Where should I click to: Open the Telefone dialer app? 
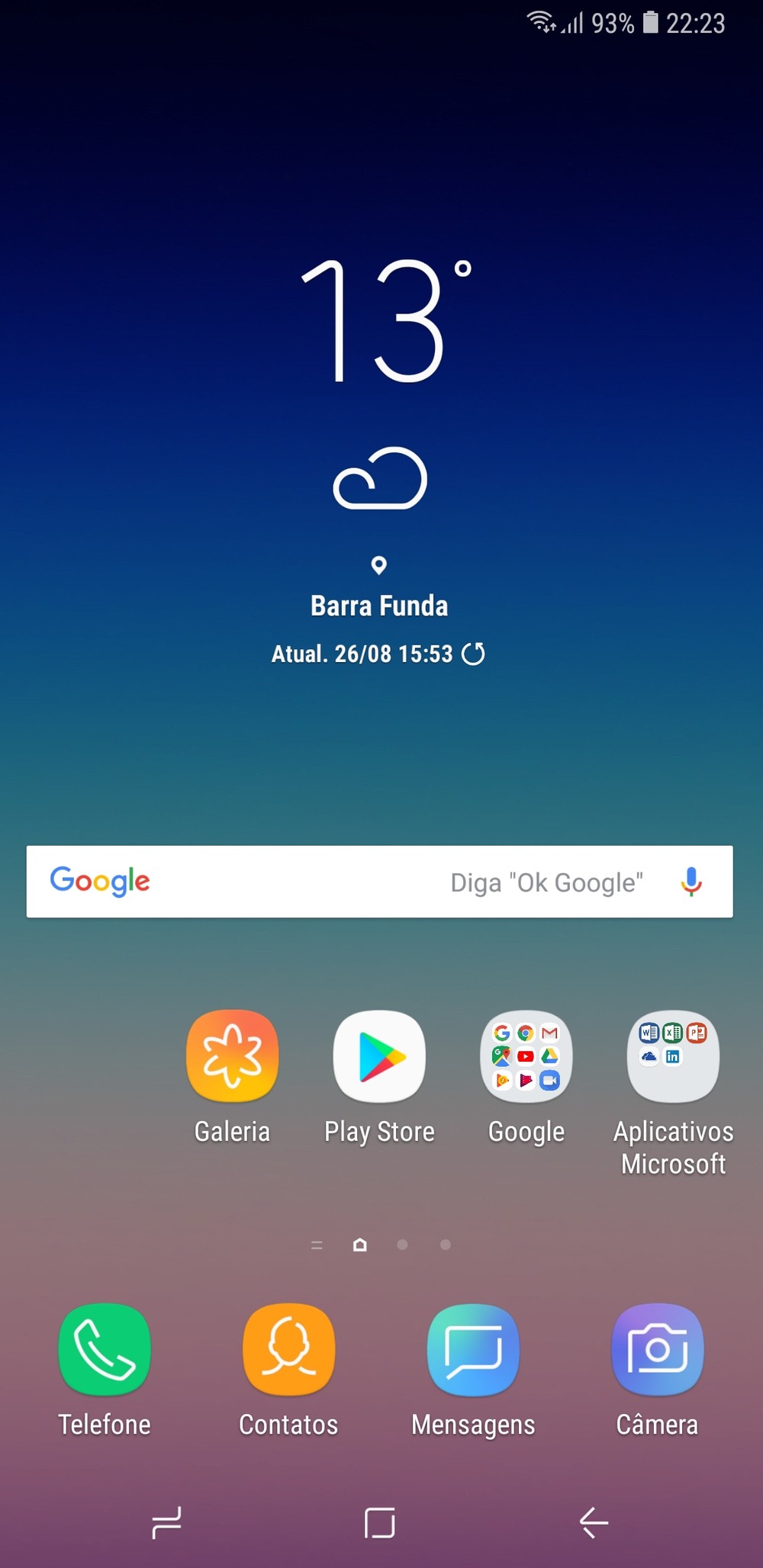pos(105,1349)
